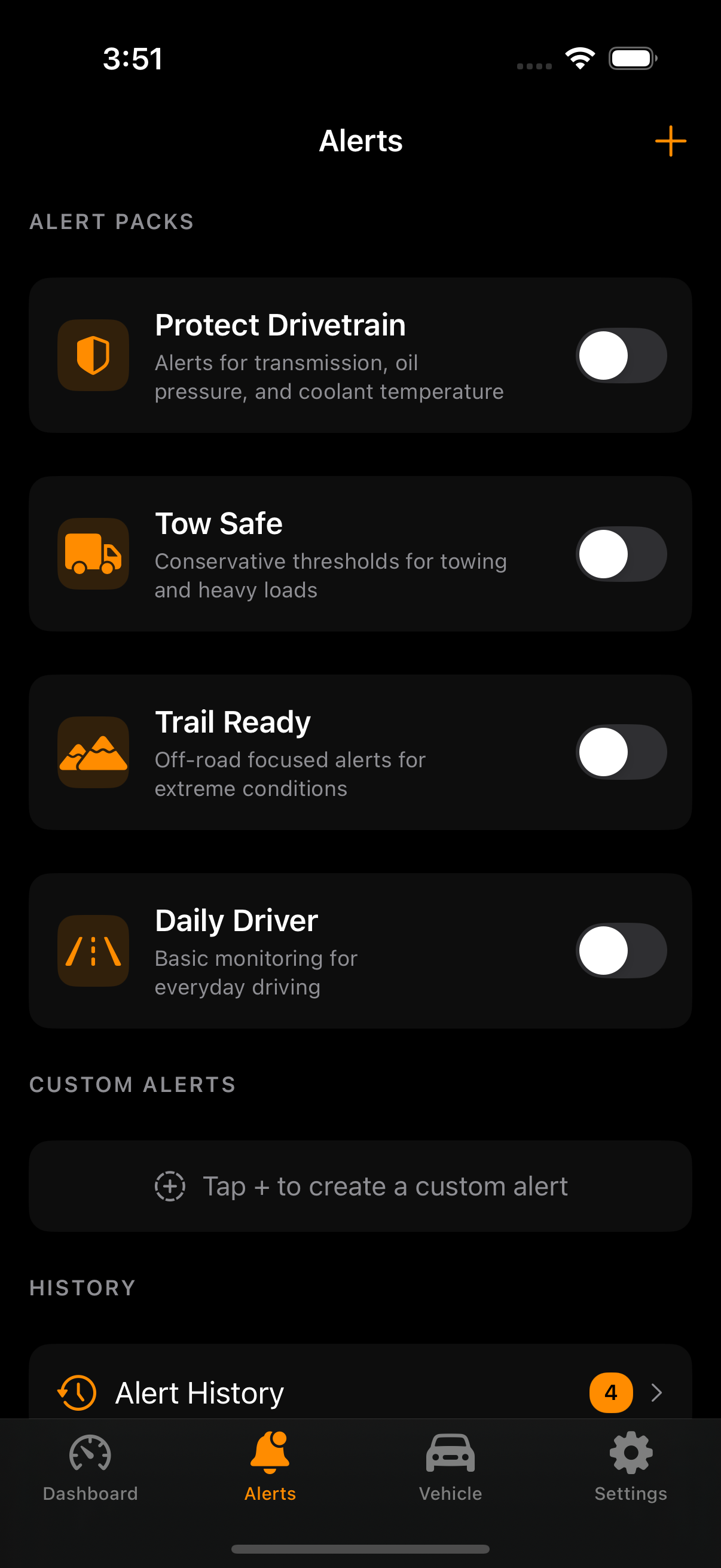Screen dimensions: 721x1568
Task: Toggle the Daily Driver switch
Action: coord(621,951)
